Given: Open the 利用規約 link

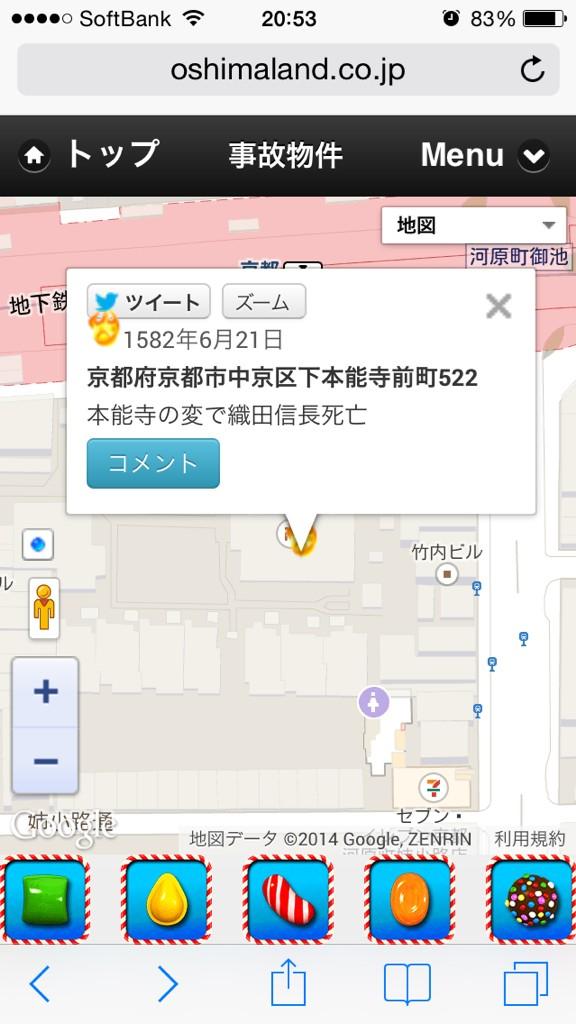Looking at the screenshot, I should 530,839.
